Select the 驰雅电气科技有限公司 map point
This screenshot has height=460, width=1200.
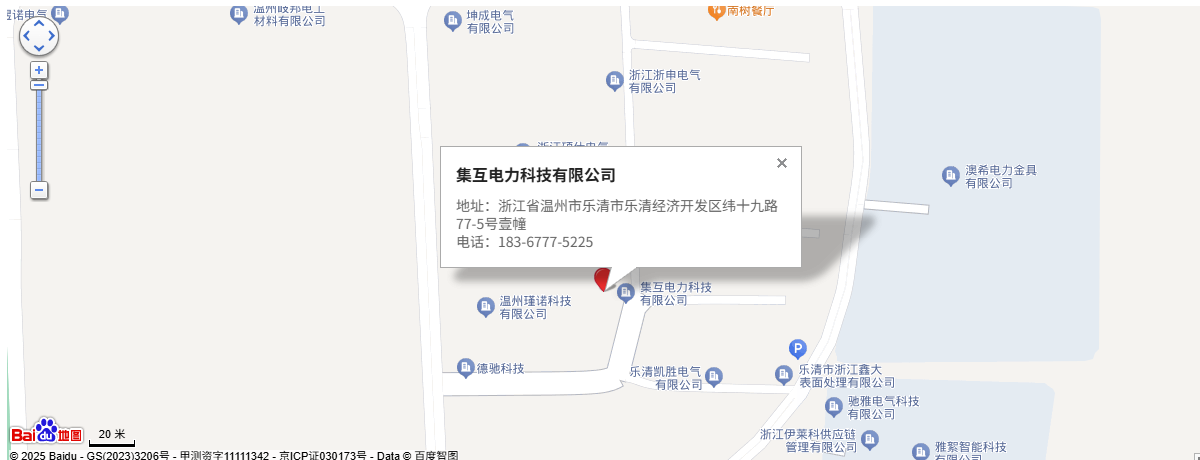[833, 406]
